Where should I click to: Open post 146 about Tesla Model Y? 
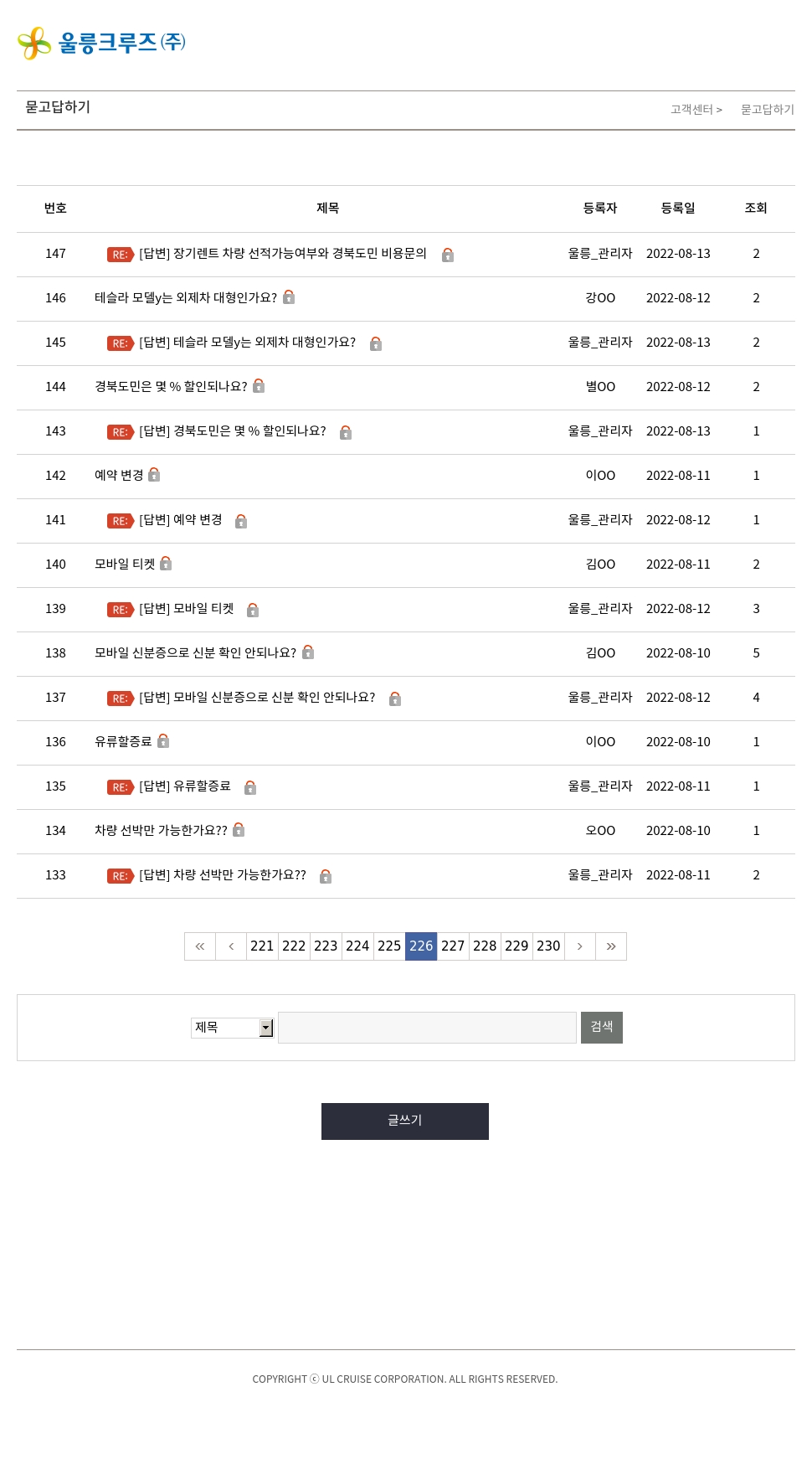pyautogui.click(x=186, y=298)
